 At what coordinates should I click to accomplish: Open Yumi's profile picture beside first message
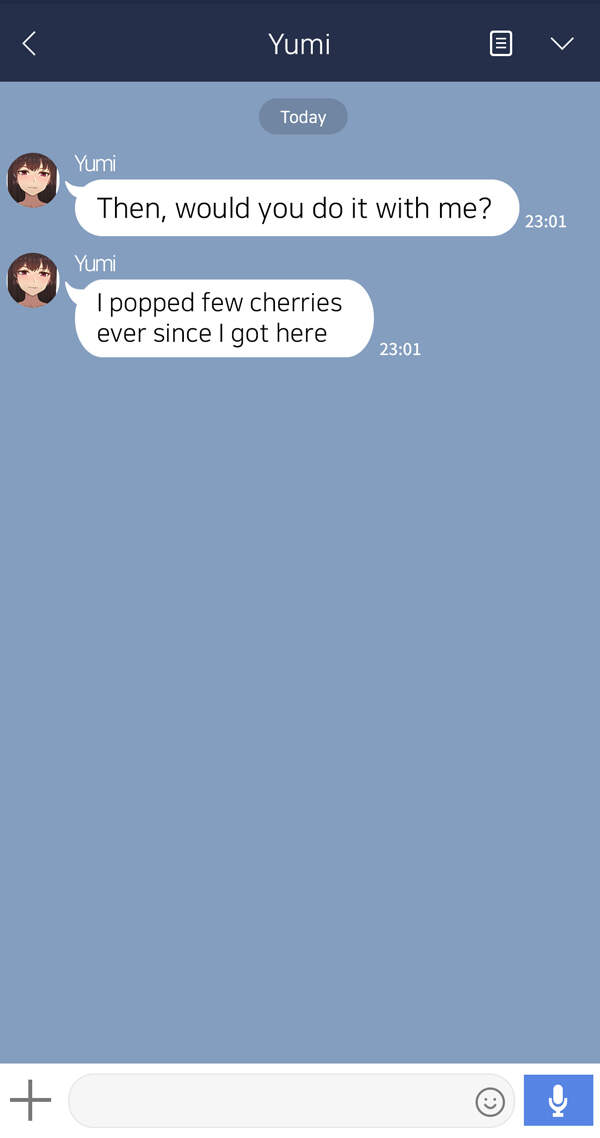point(33,180)
